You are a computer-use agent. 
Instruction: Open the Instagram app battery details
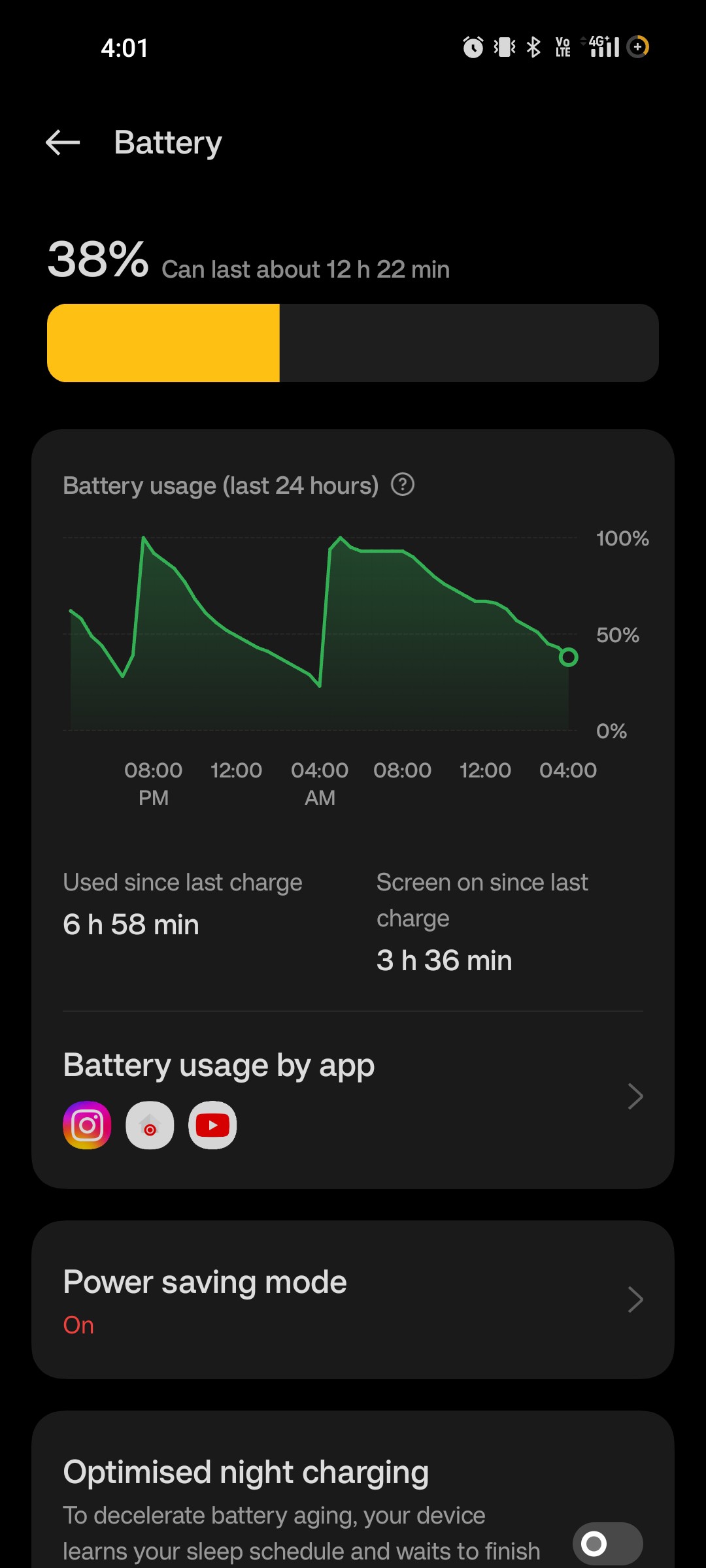[87, 1125]
